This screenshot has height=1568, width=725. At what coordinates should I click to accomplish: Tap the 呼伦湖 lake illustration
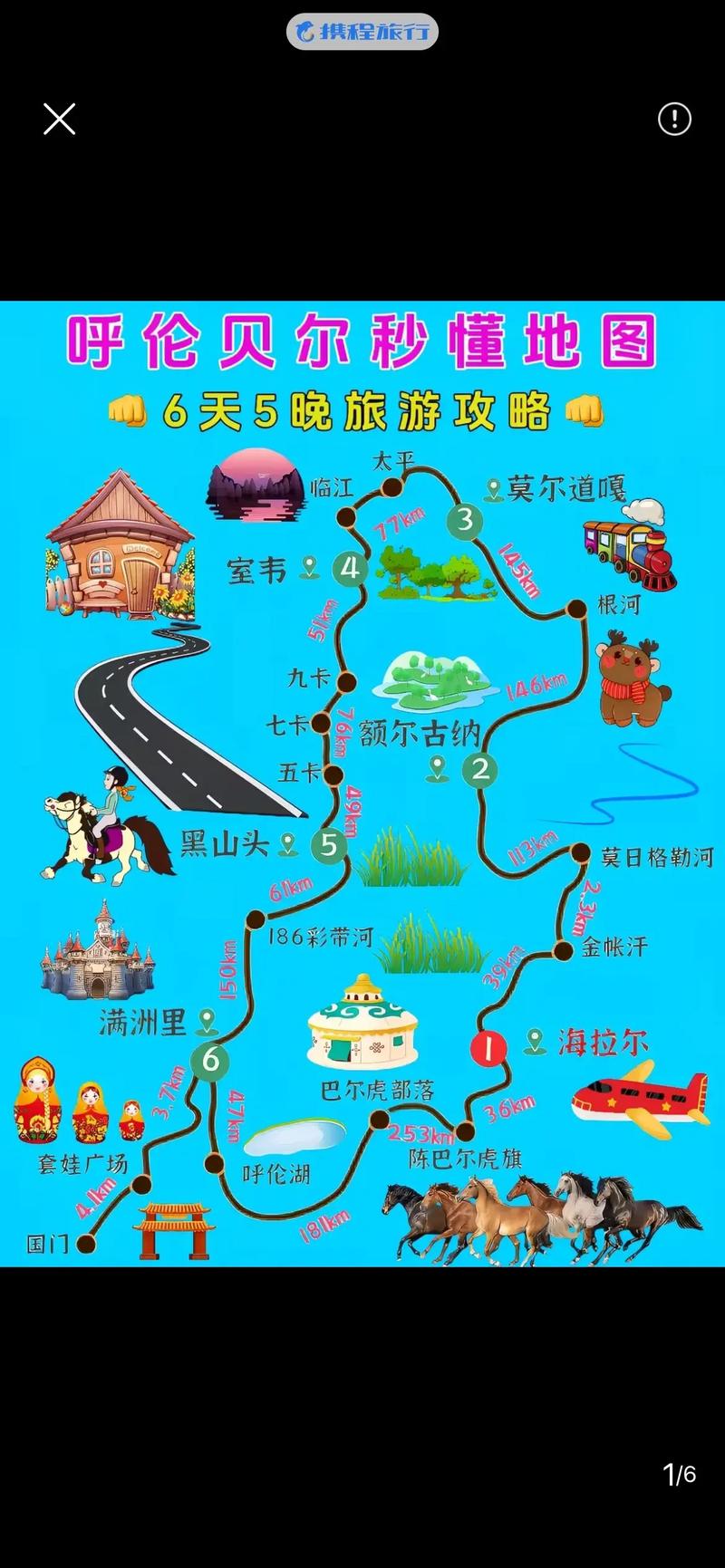coord(290,1138)
